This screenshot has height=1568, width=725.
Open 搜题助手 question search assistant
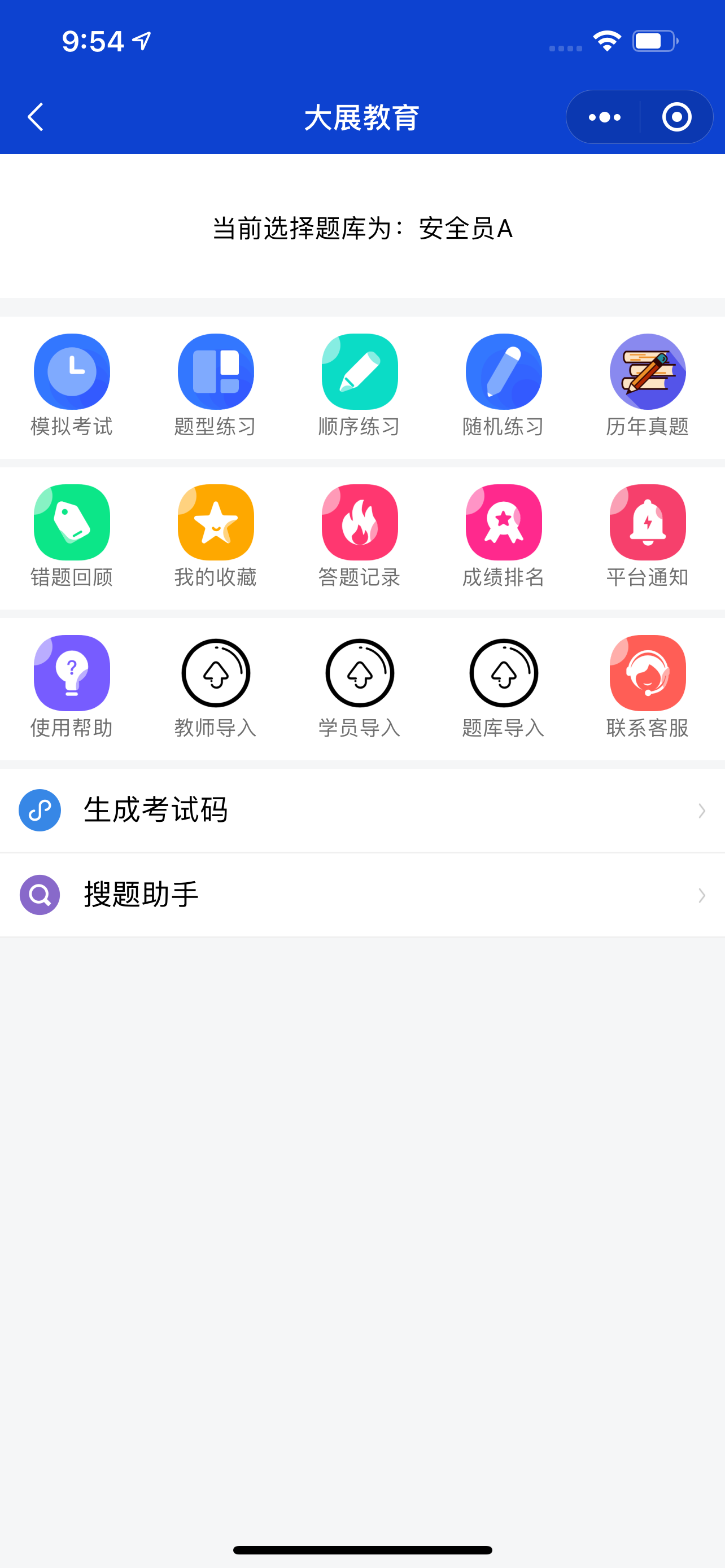[142, 894]
